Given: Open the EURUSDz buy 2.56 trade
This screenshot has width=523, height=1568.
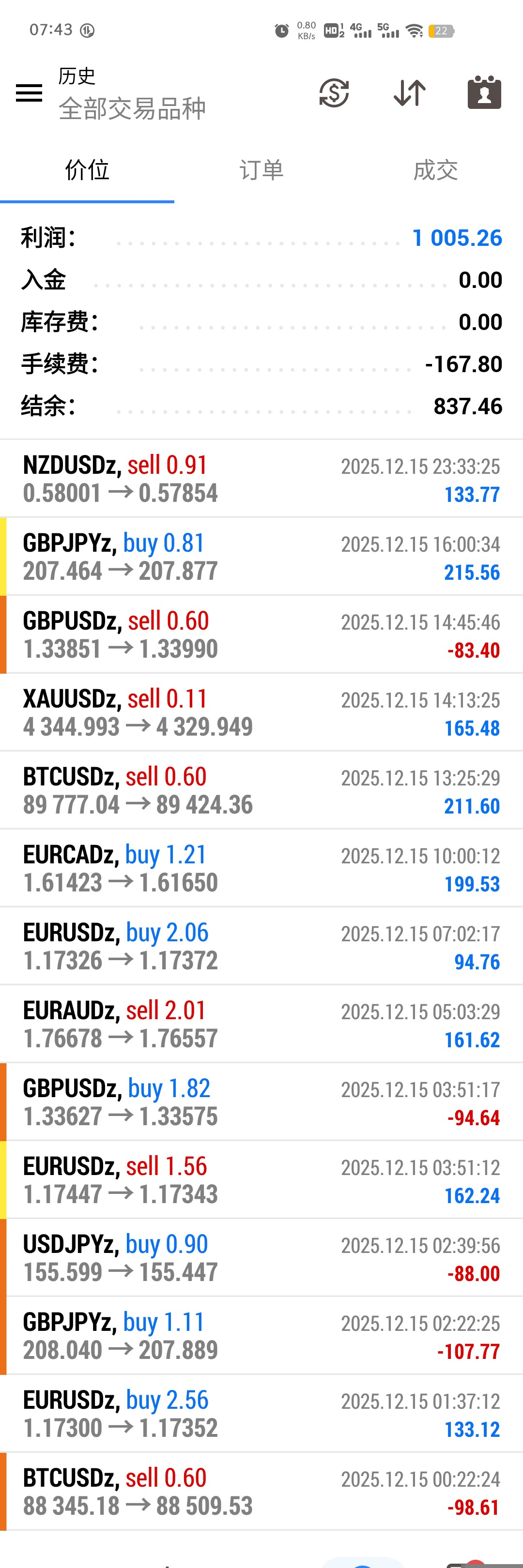Looking at the screenshot, I should point(261,1414).
